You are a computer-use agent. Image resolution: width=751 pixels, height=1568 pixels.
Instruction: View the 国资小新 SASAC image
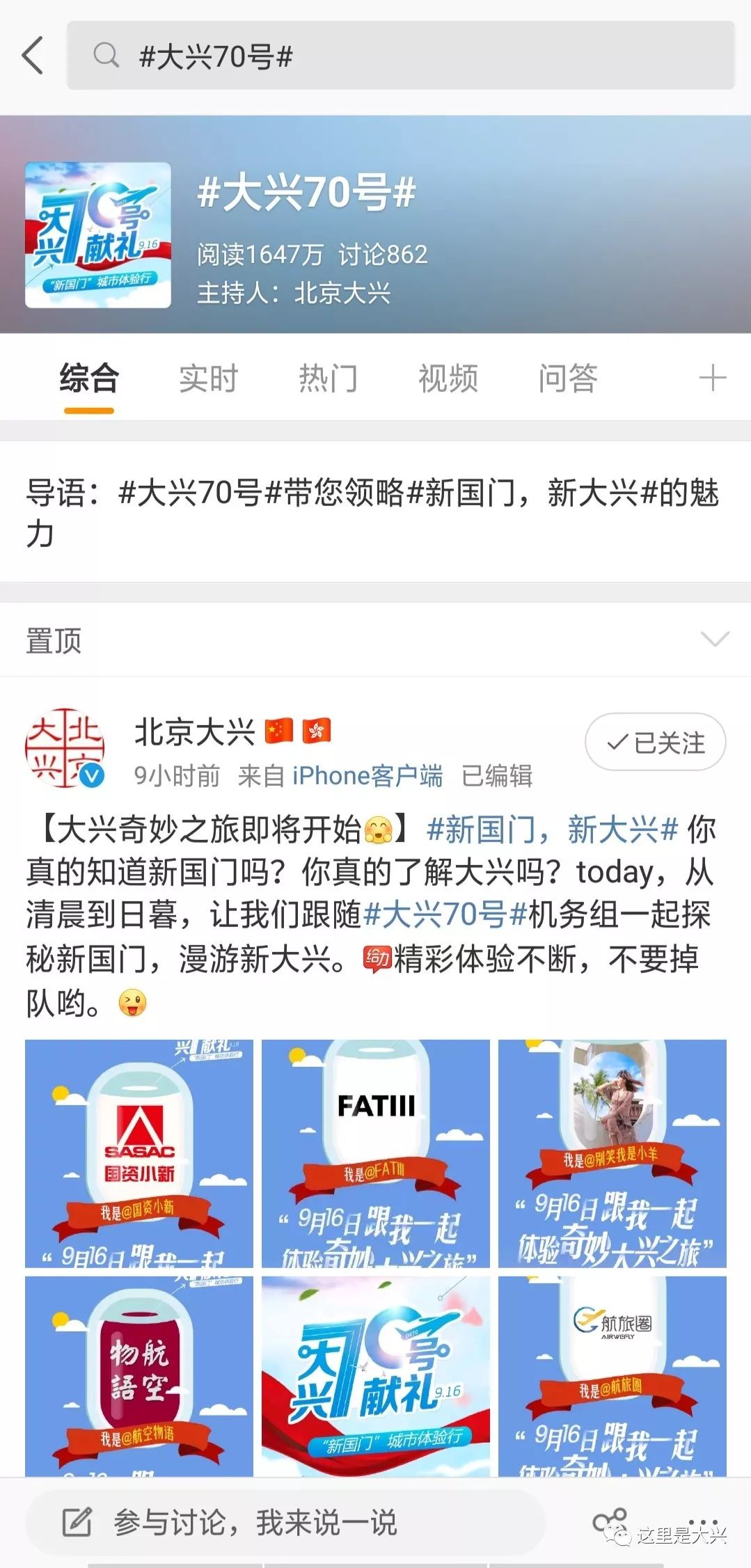[139, 1153]
